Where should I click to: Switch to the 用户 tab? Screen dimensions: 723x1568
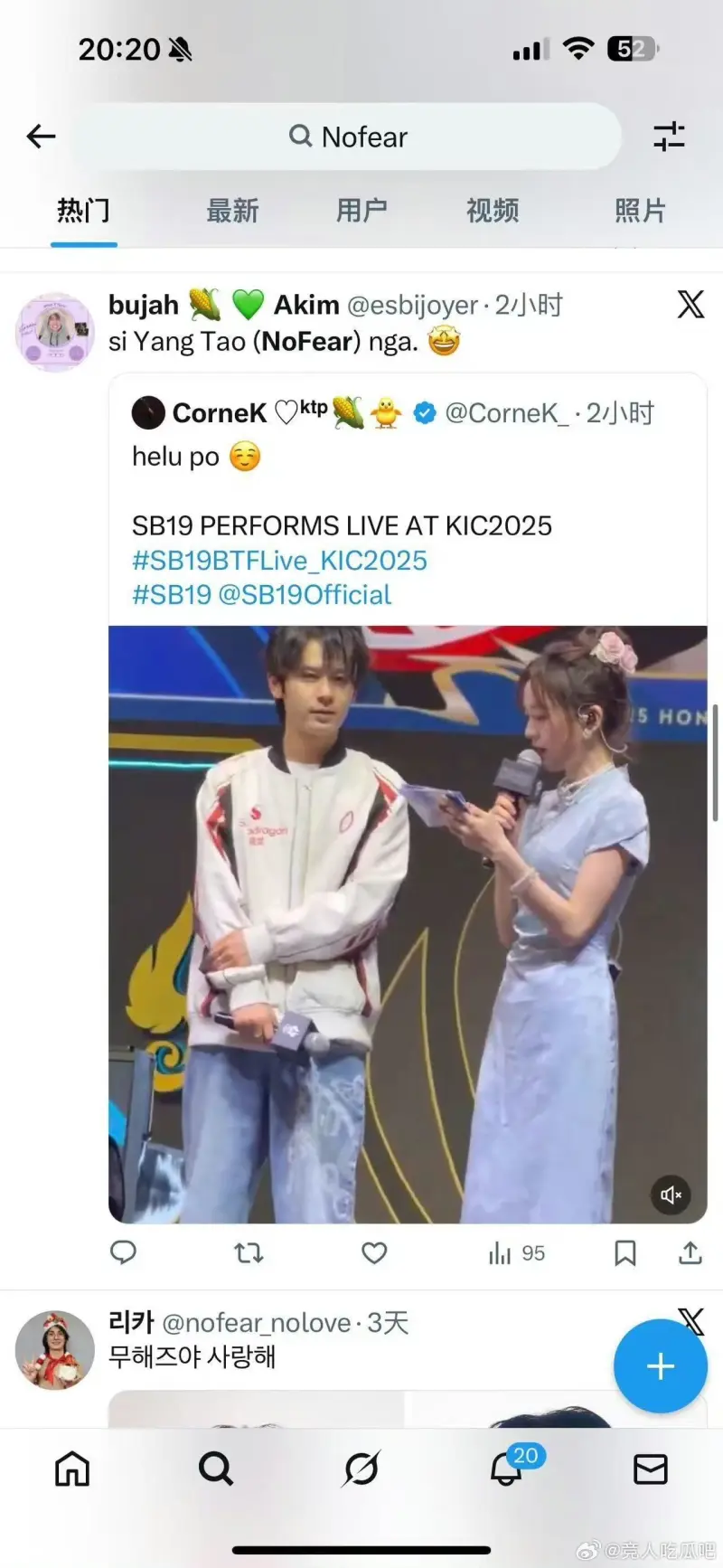click(x=361, y=211)
